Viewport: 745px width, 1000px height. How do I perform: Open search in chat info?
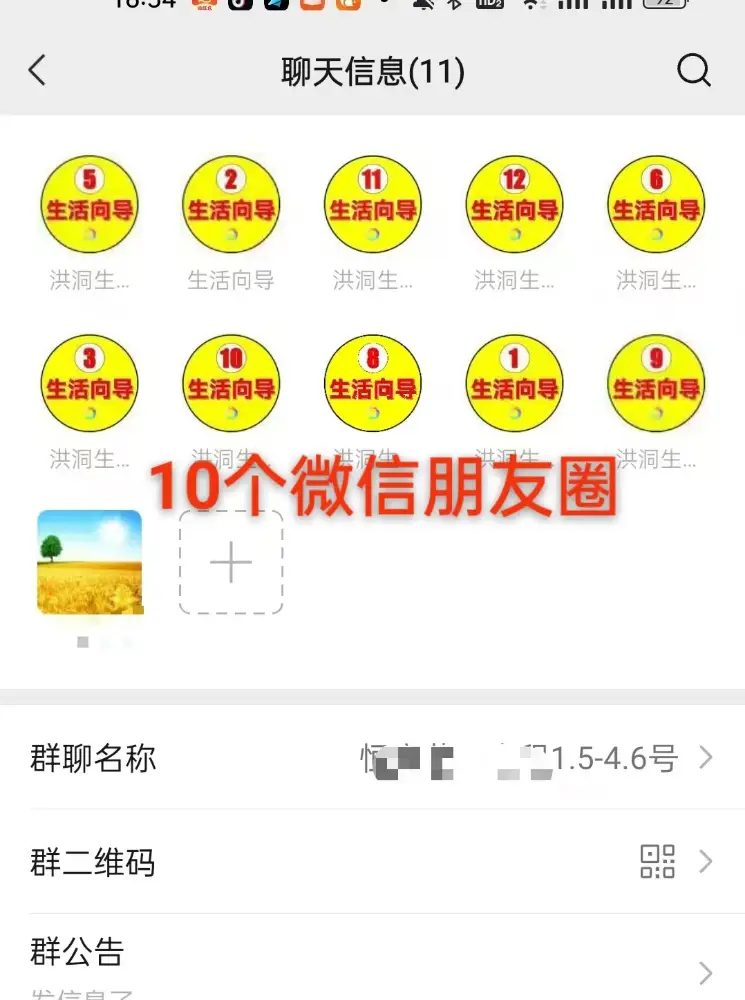[x=693, y=71]
